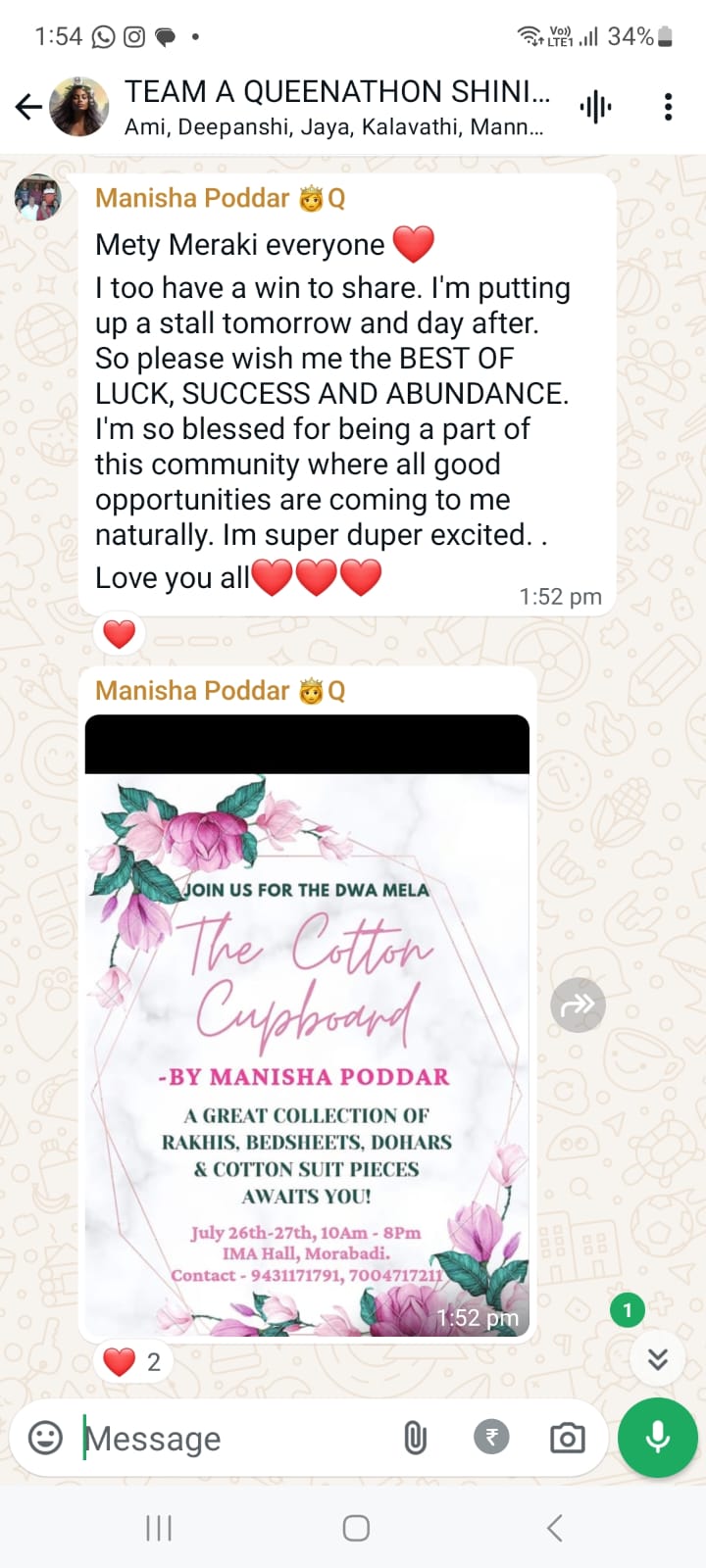Record a voice message
The image size is (706, 1568).
tap(657, 1438)
